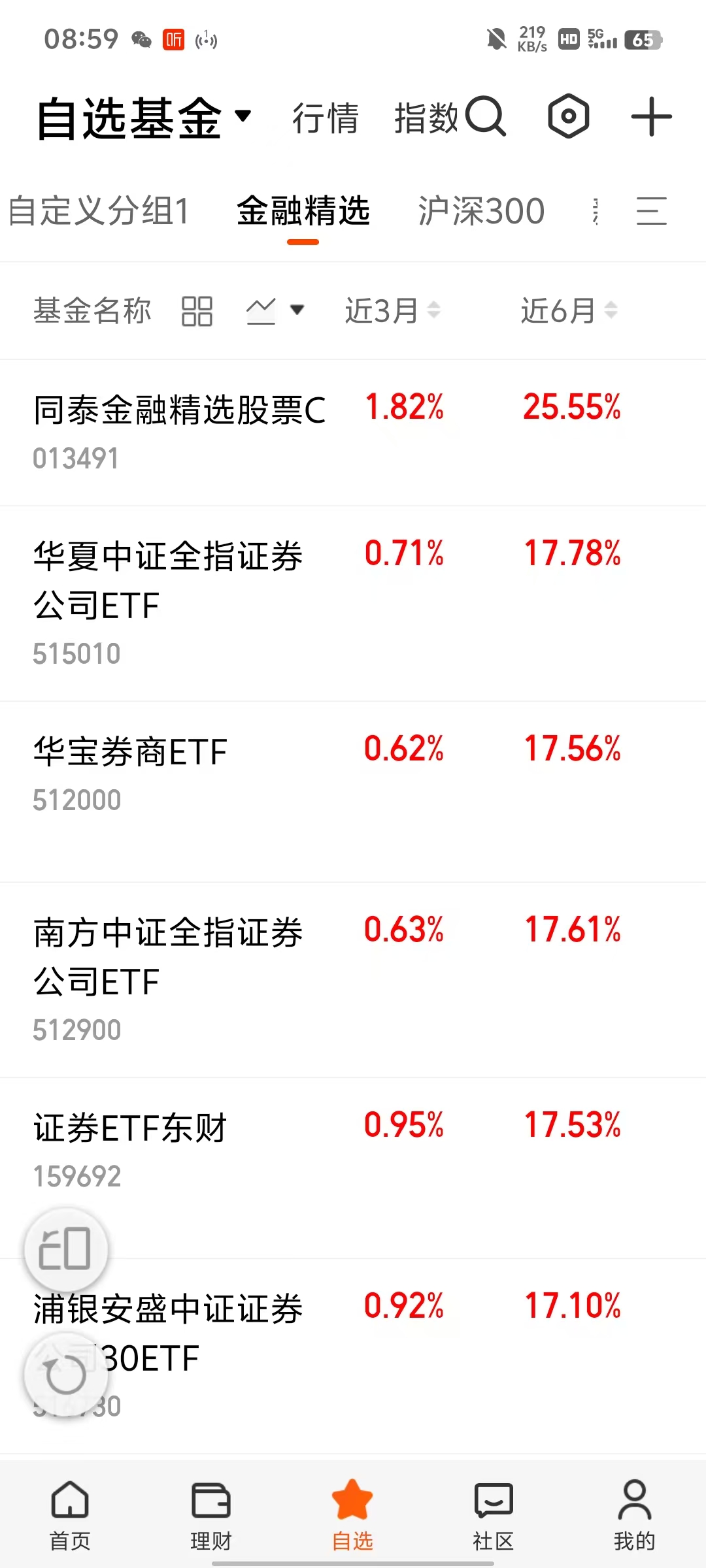Switch to the 指数 tab
The width and height of the screenshot is (706, 1568).
(x=426, y=118)
